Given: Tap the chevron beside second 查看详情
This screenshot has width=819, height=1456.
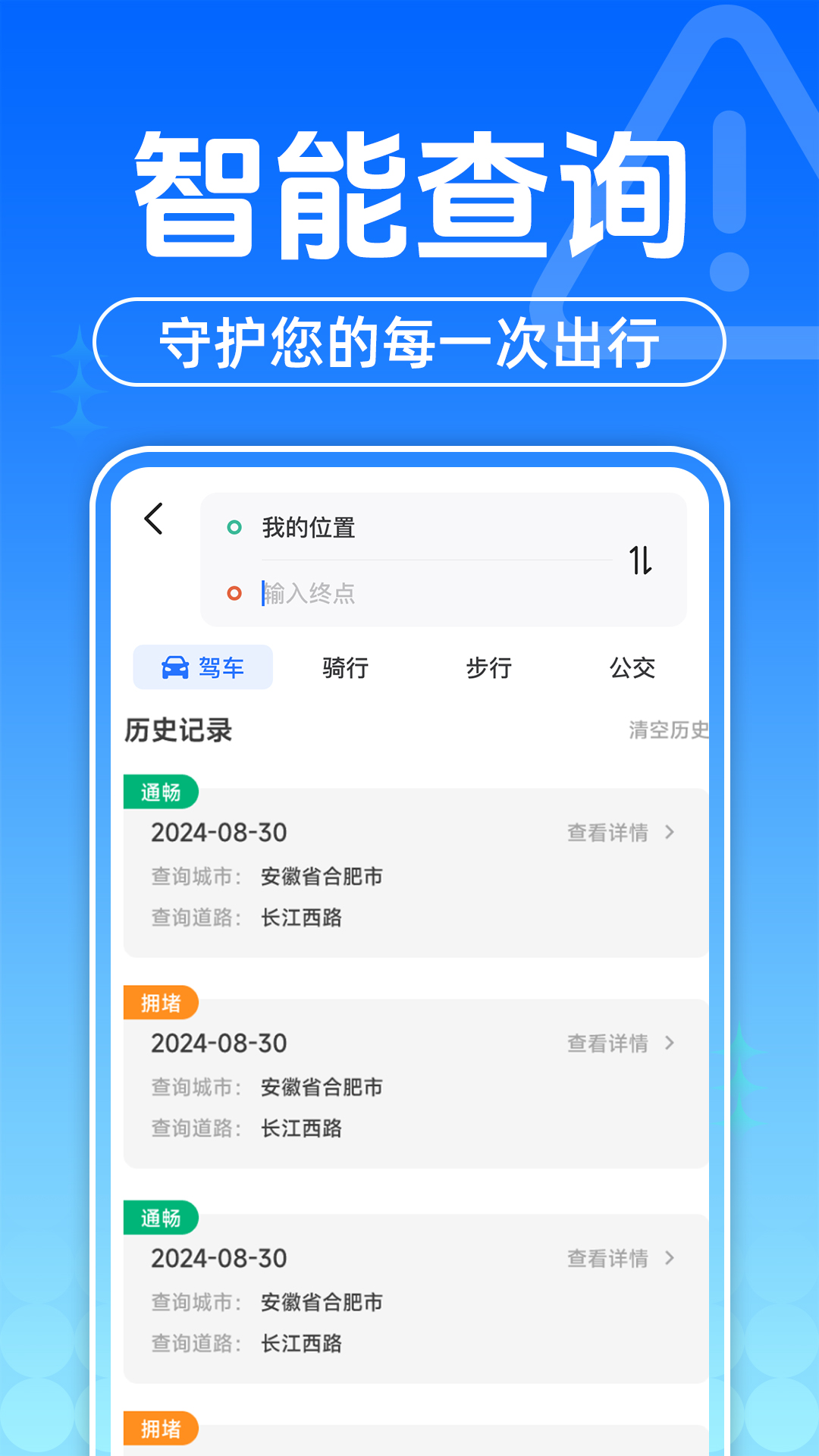Looking at the screenshot, I should coord(670,1043).
